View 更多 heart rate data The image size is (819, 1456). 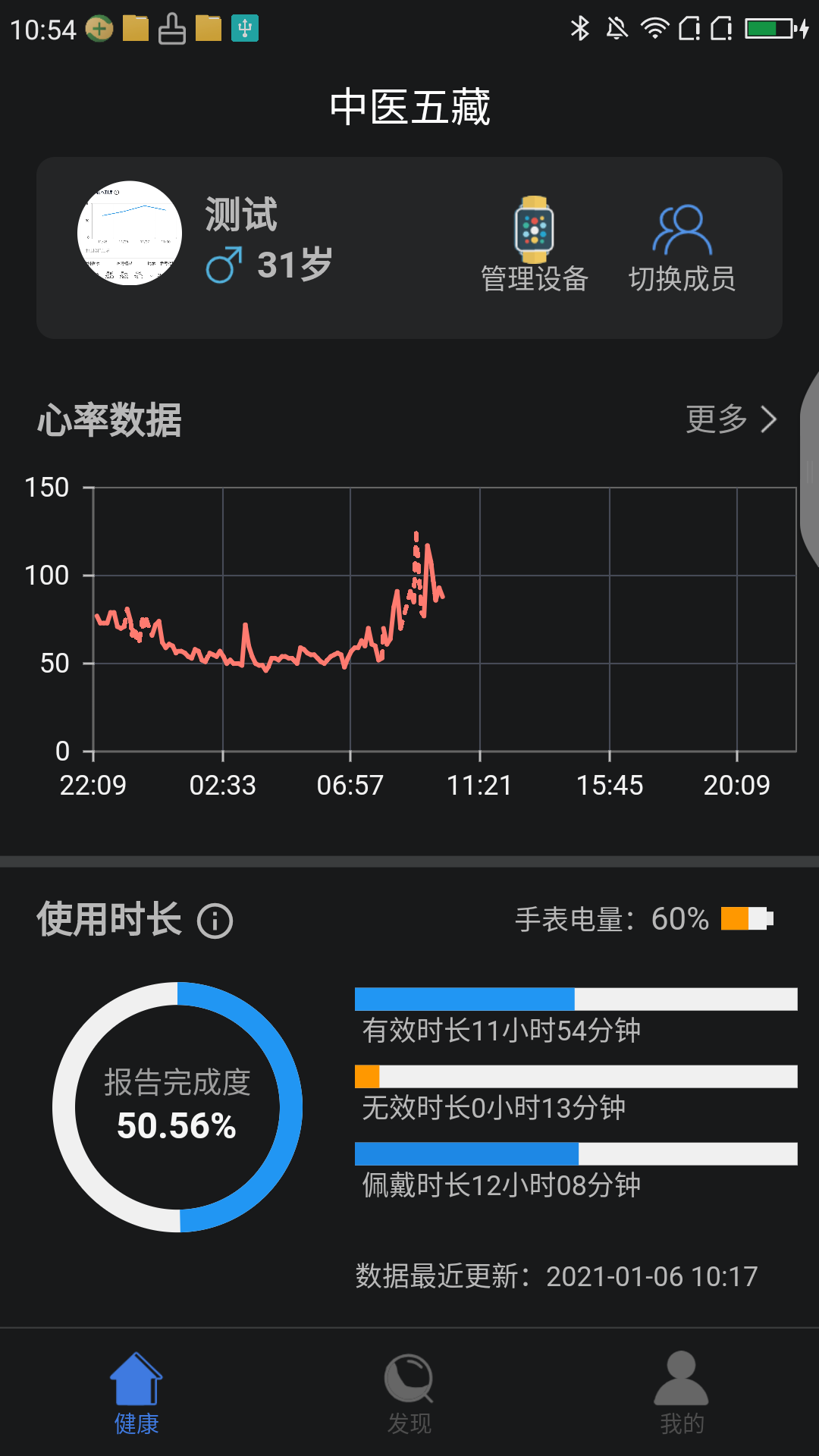tap(731, 419)
